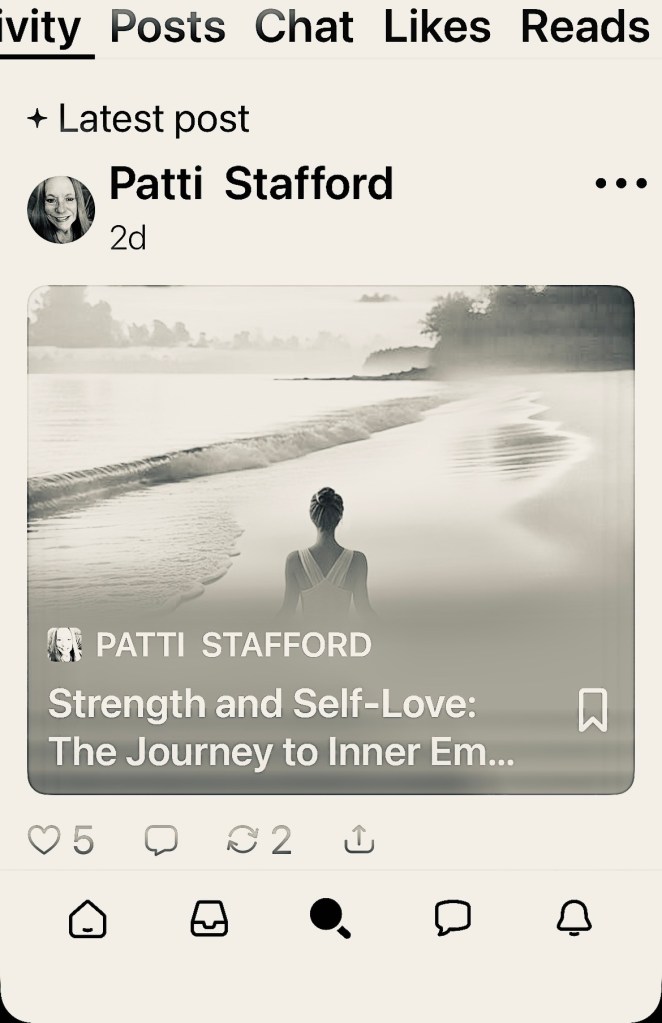The width and height of the screenshot is (662, 1023).
Task: Go to Home in bottom navigation
Action: tap(87, 918)
